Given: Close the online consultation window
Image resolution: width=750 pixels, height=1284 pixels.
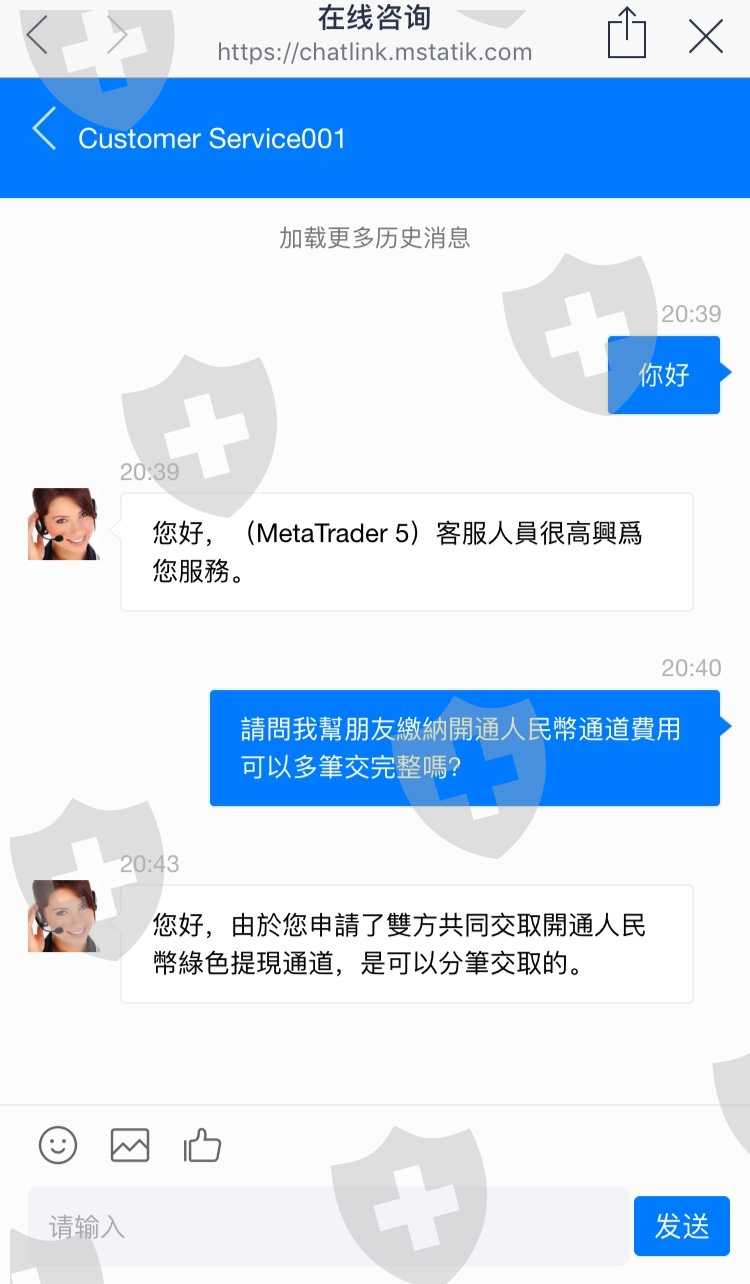Looking at the screenshot, I should tap(706, 37).
